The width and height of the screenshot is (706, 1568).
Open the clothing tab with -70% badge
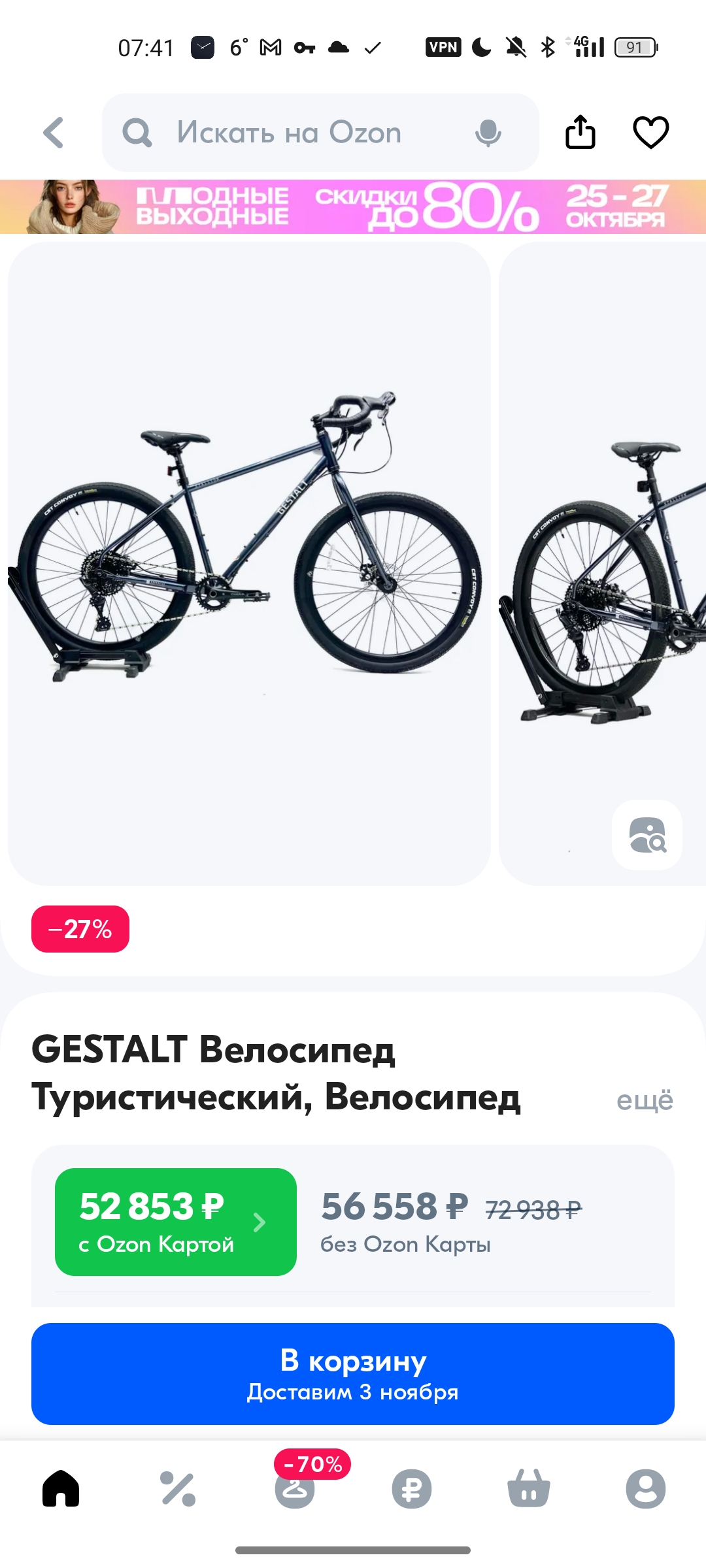pyautogui.click(x=295, y=1486)
